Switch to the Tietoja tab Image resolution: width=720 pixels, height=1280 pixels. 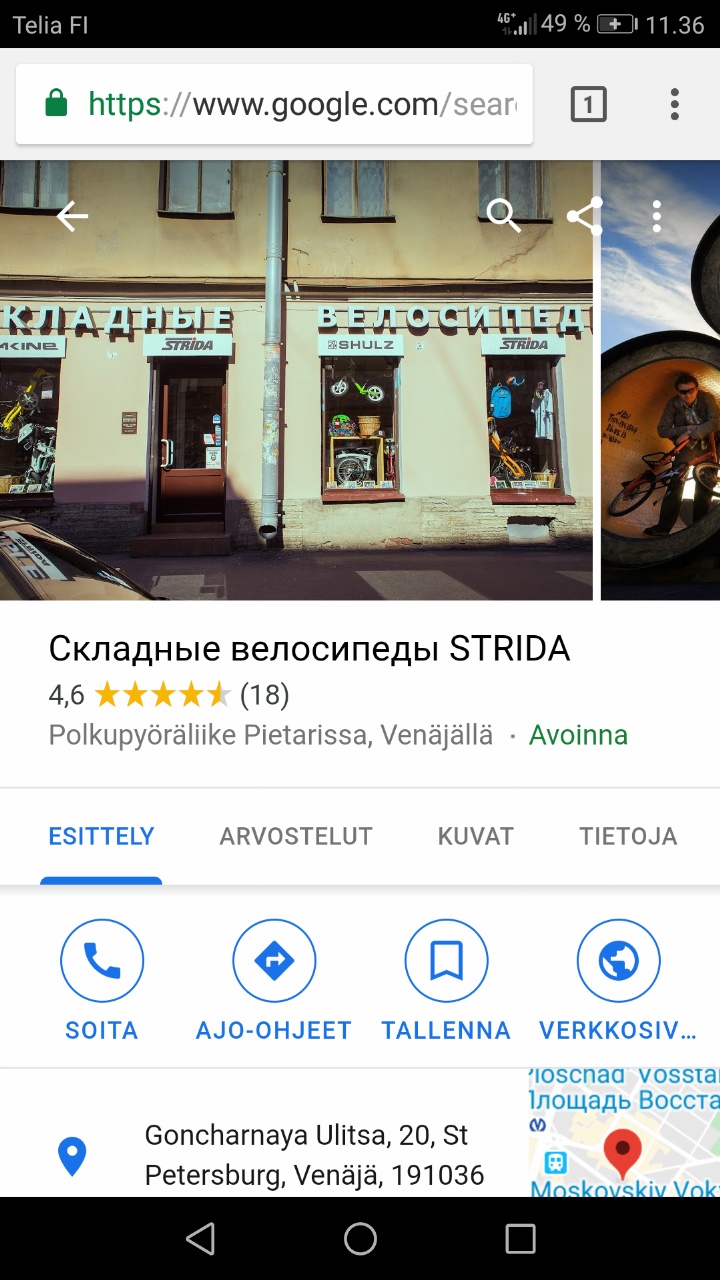click(x=628, y=836)
